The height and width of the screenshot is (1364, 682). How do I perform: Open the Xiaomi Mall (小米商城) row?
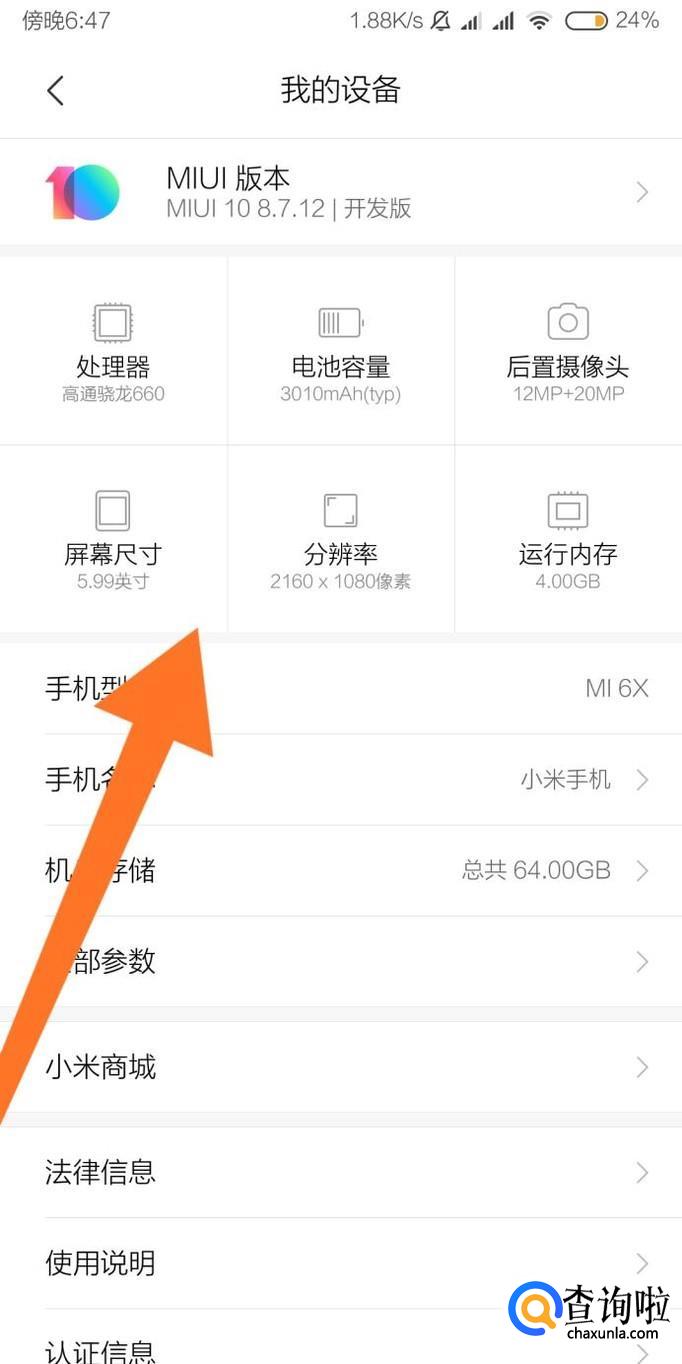coord(340,1067)
